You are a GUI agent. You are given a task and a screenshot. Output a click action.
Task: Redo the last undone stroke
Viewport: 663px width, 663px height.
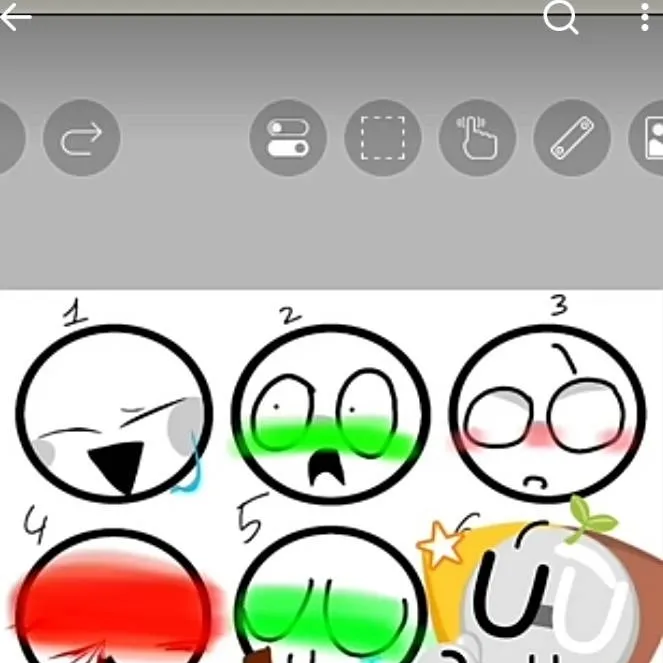pyautogui.click(x=82, y=138)
